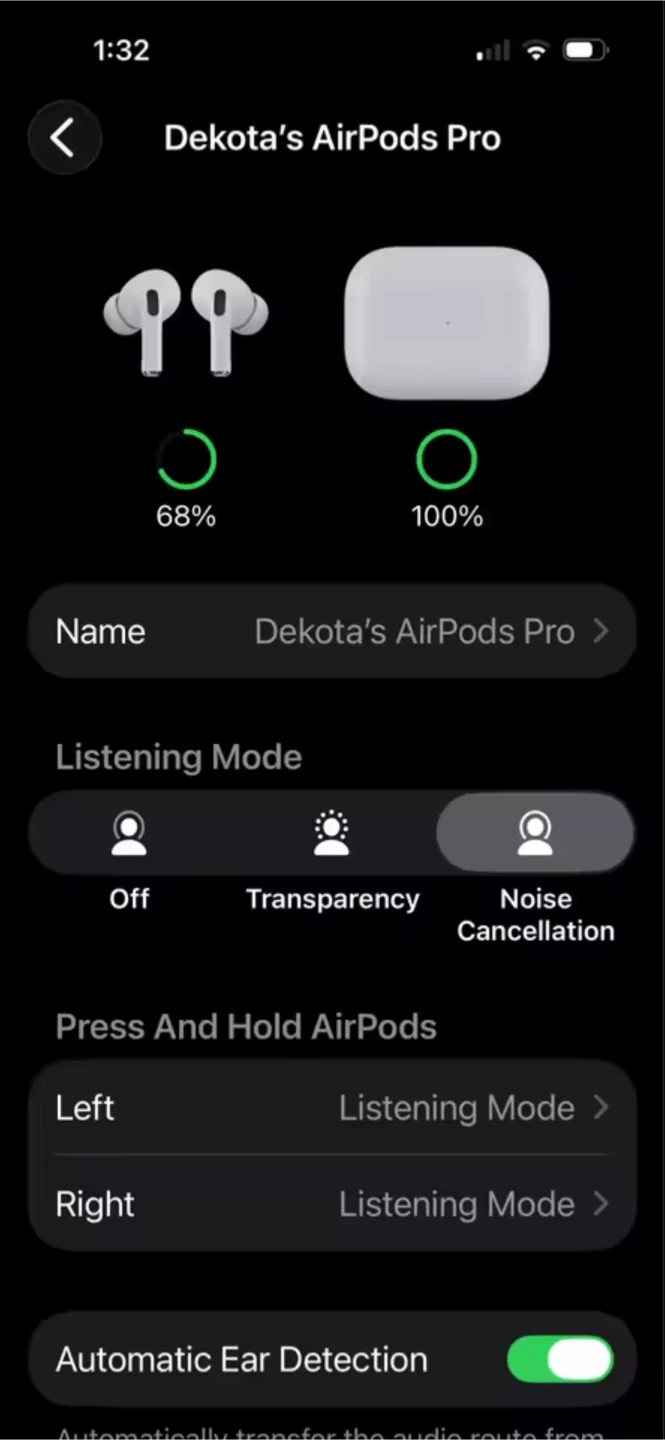
Task: Open the Name row to rename AirPods
Action: point(332,632)
